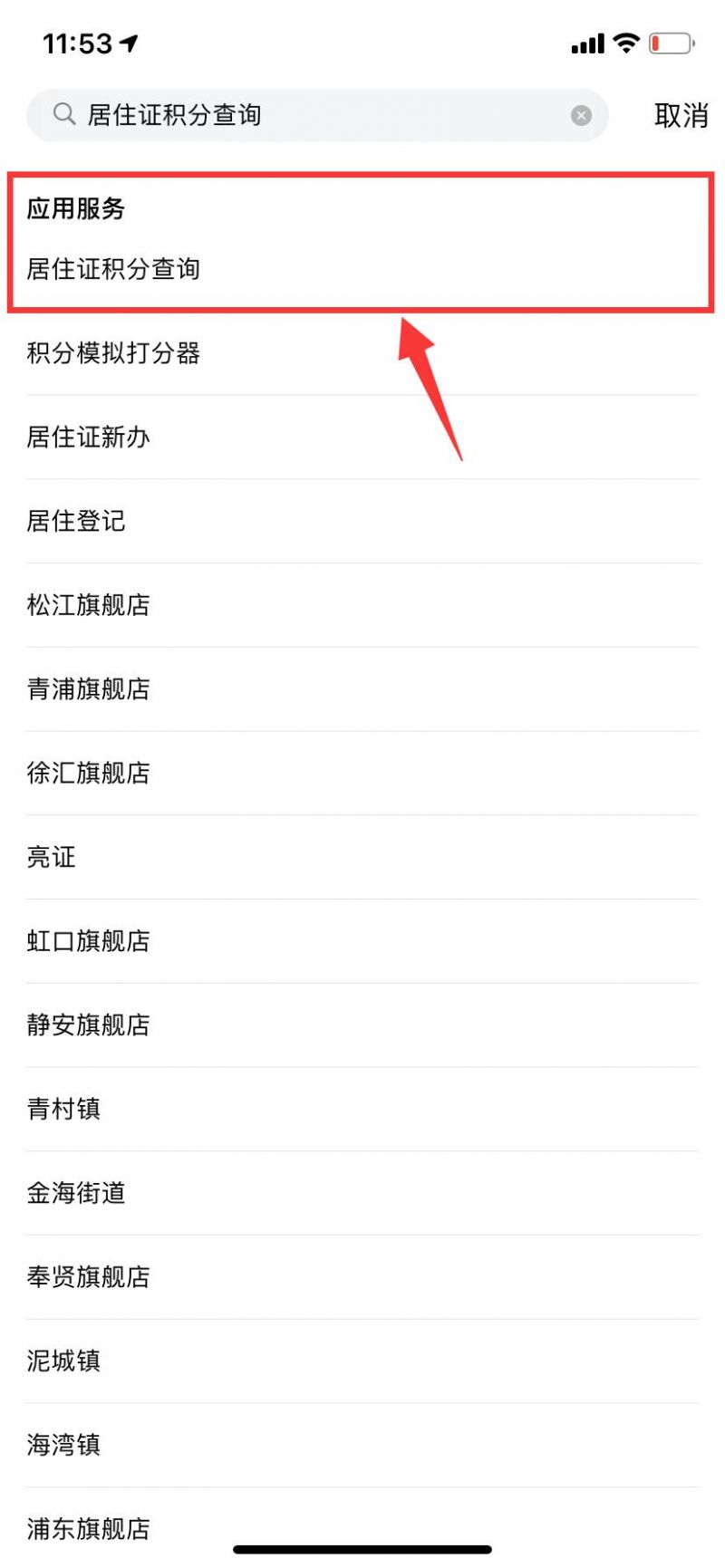
Task: Open 居住登记
Action: point(362,521)
